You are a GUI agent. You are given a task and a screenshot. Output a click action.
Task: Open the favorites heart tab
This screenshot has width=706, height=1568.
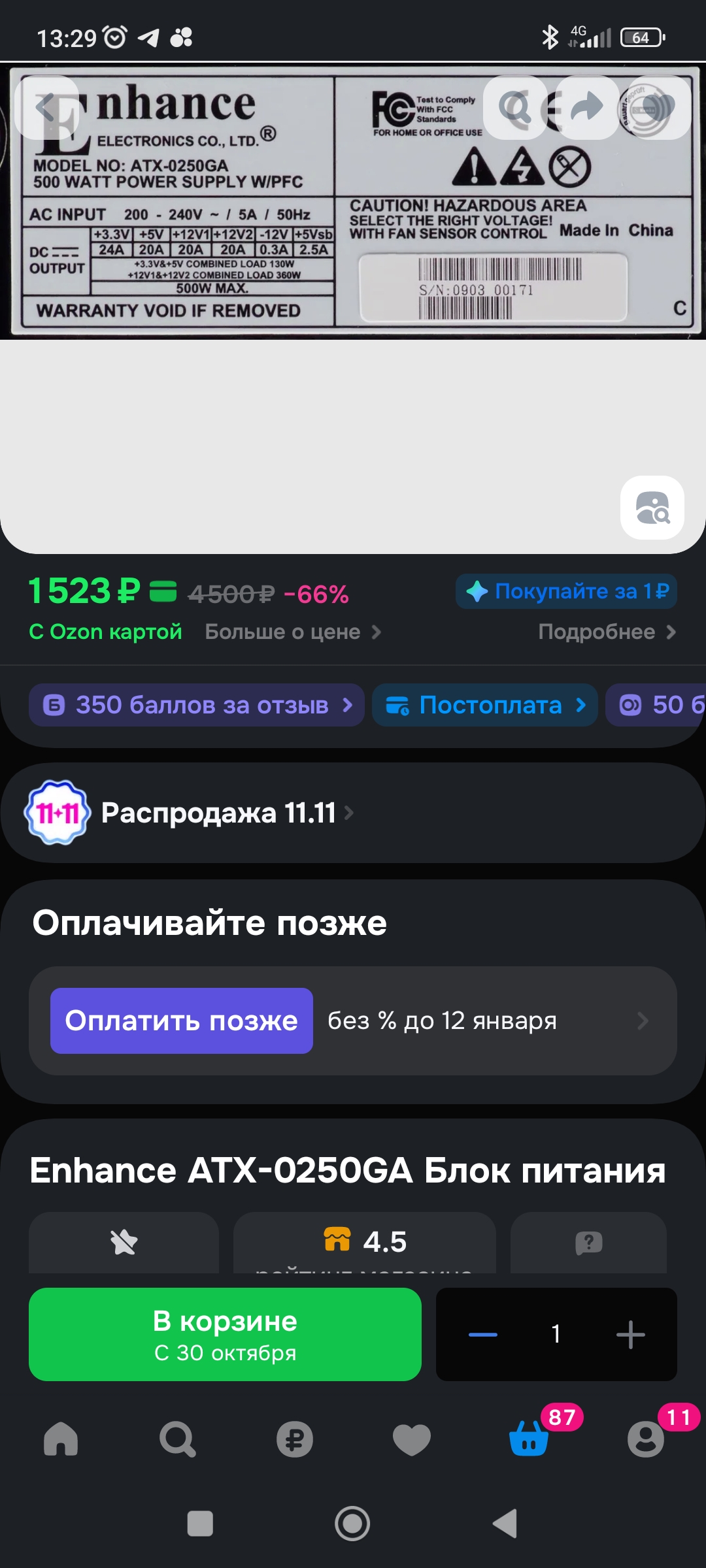pos(411,1439)
